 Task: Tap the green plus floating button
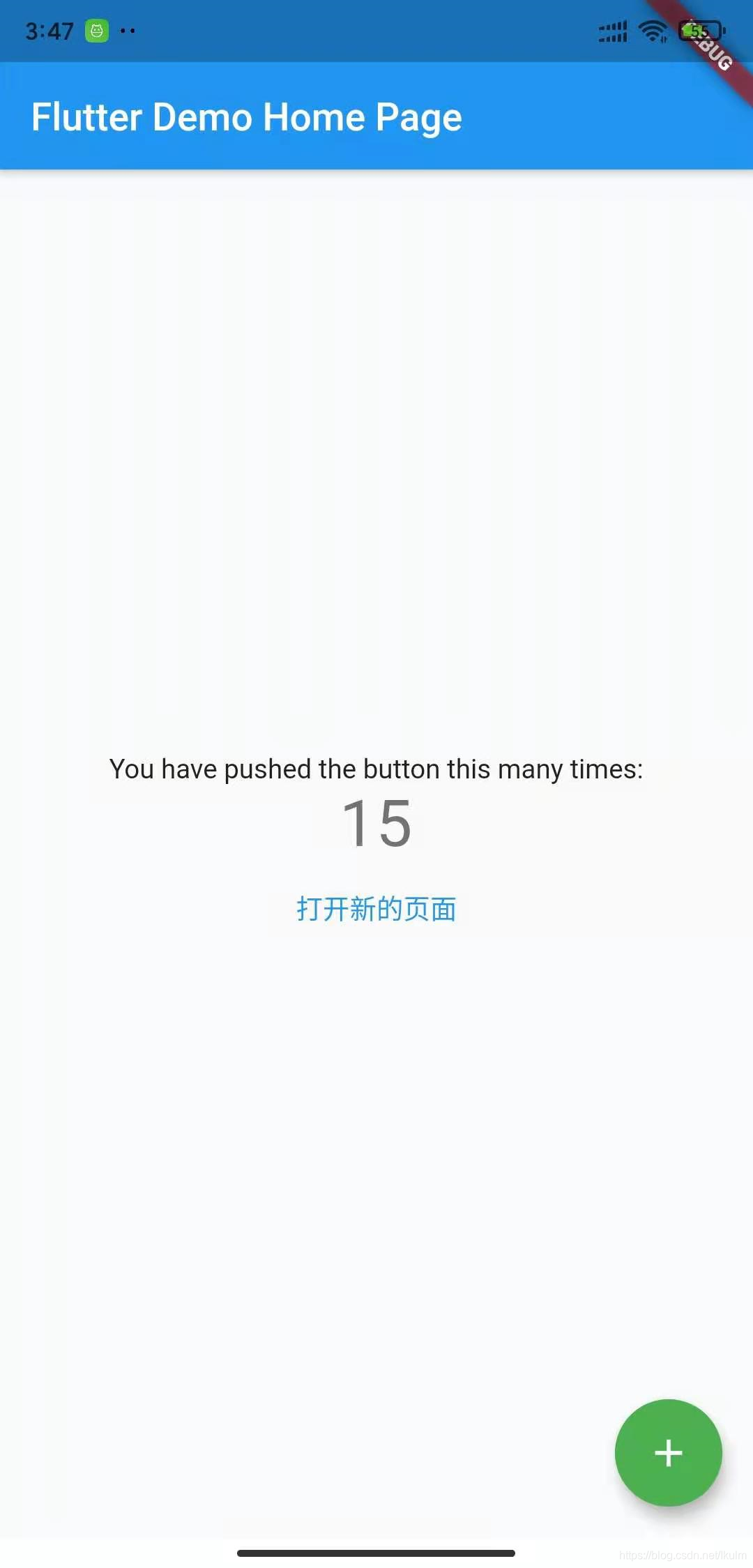pyautogui.click(x=668, y=1452)
